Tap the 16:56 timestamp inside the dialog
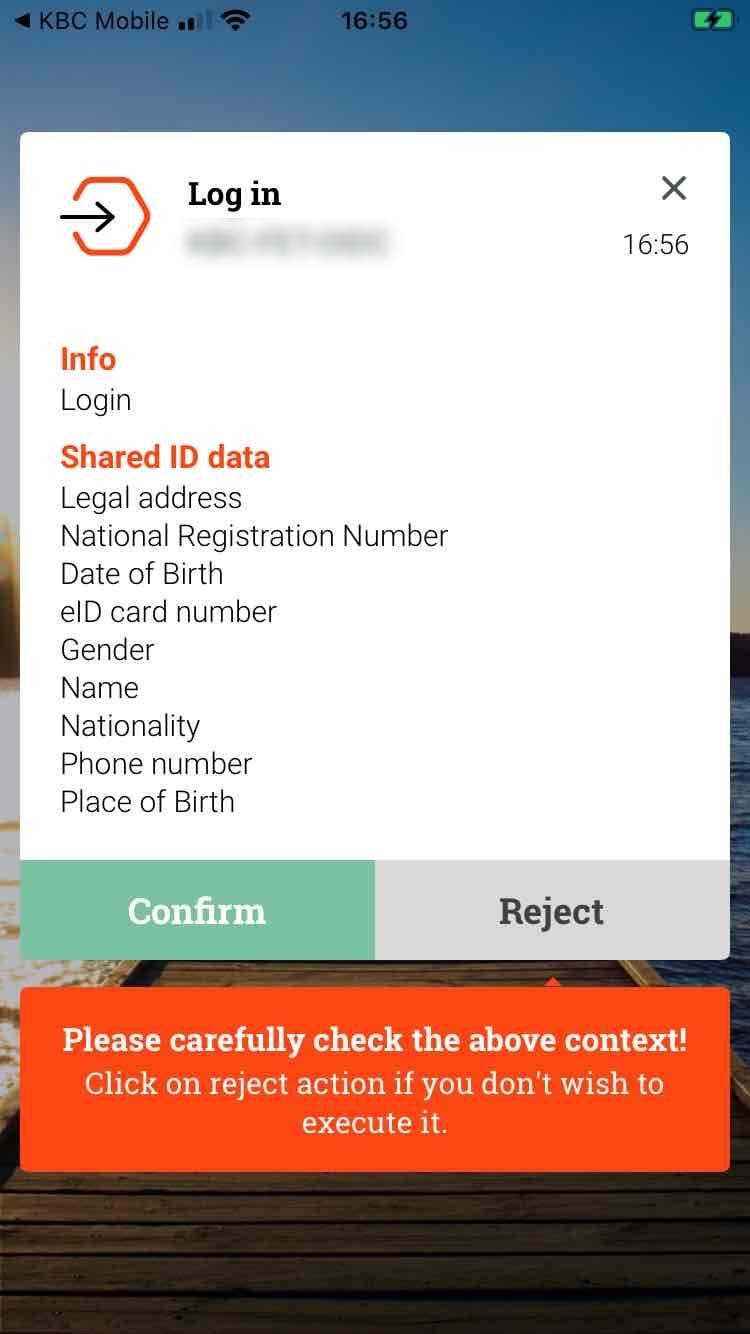 [657, 244]
